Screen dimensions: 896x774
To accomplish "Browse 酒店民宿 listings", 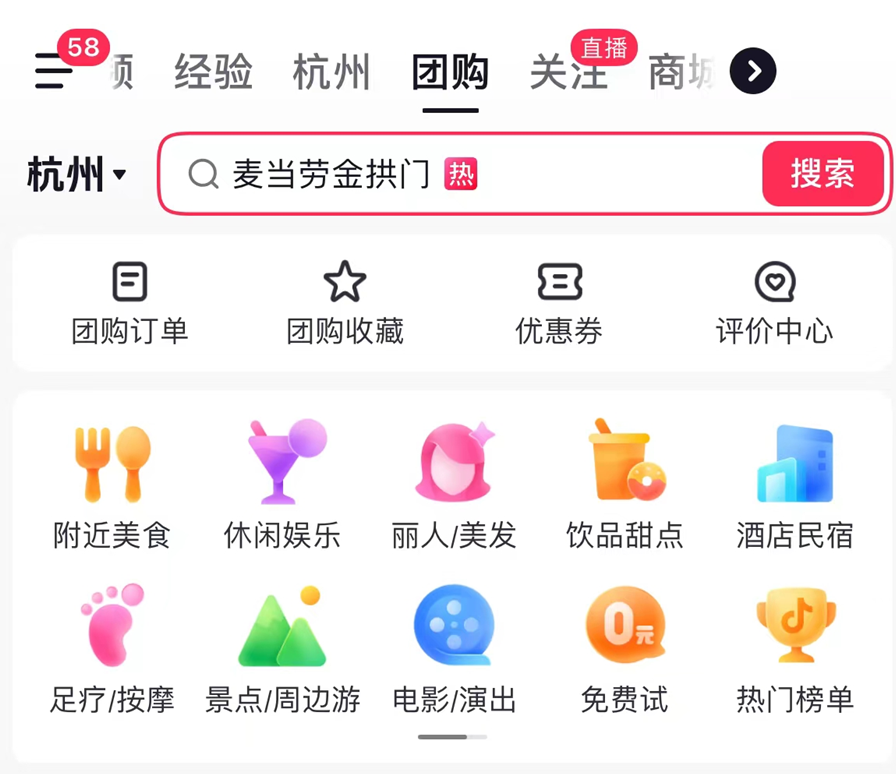I will 795,486.
